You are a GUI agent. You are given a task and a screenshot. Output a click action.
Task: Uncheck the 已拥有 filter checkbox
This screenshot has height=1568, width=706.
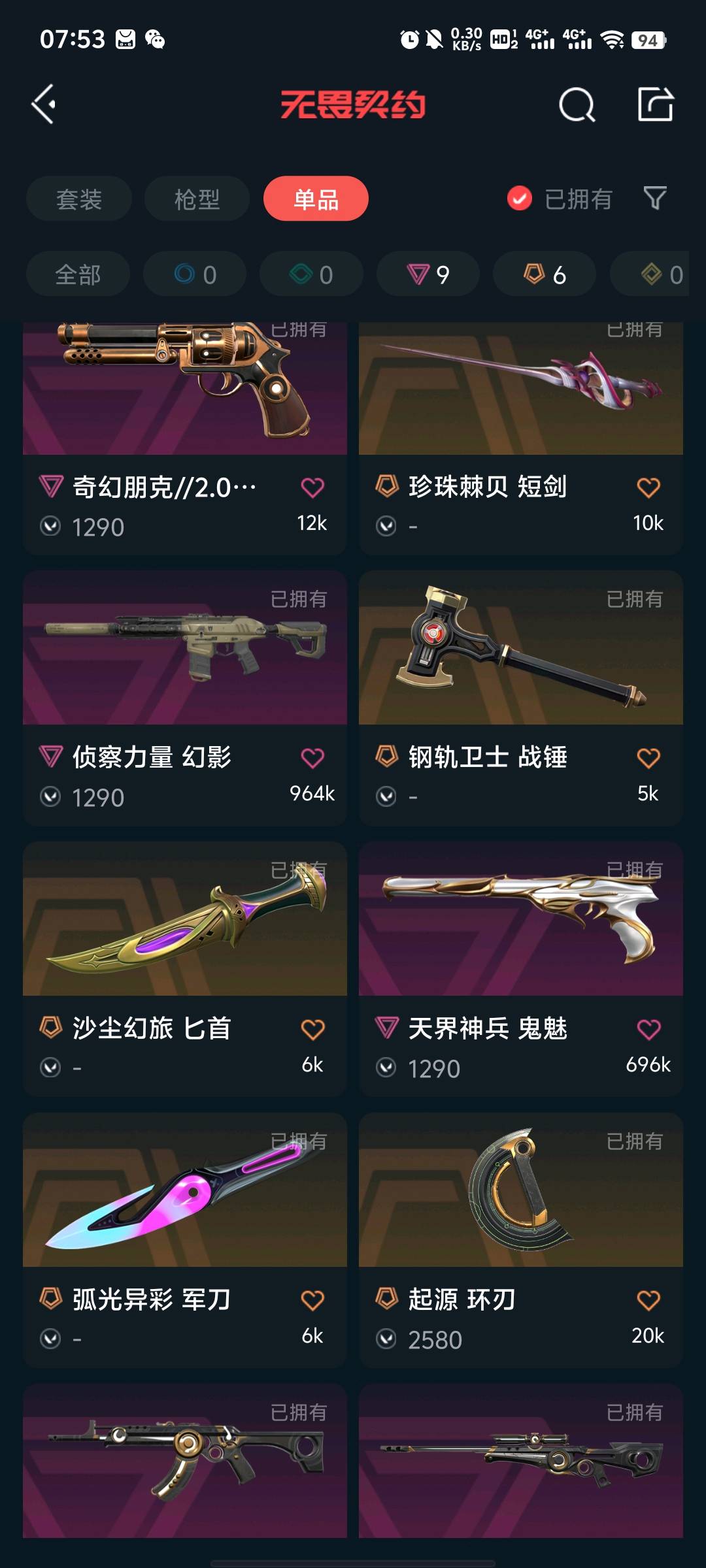click(520, 199)
